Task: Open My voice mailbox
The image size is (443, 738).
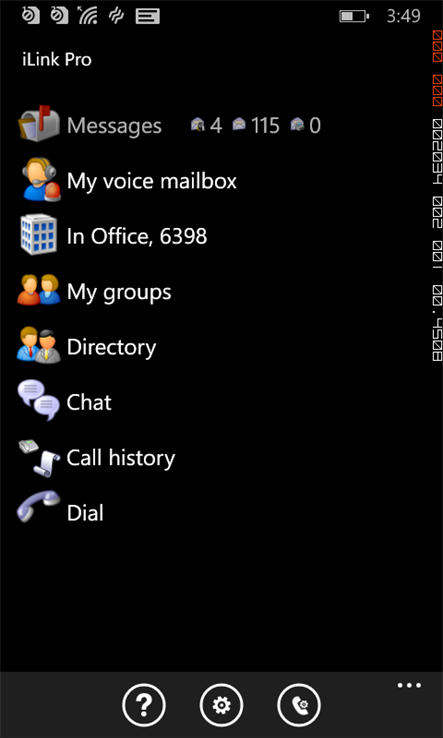Action: (x=127, y=181)
